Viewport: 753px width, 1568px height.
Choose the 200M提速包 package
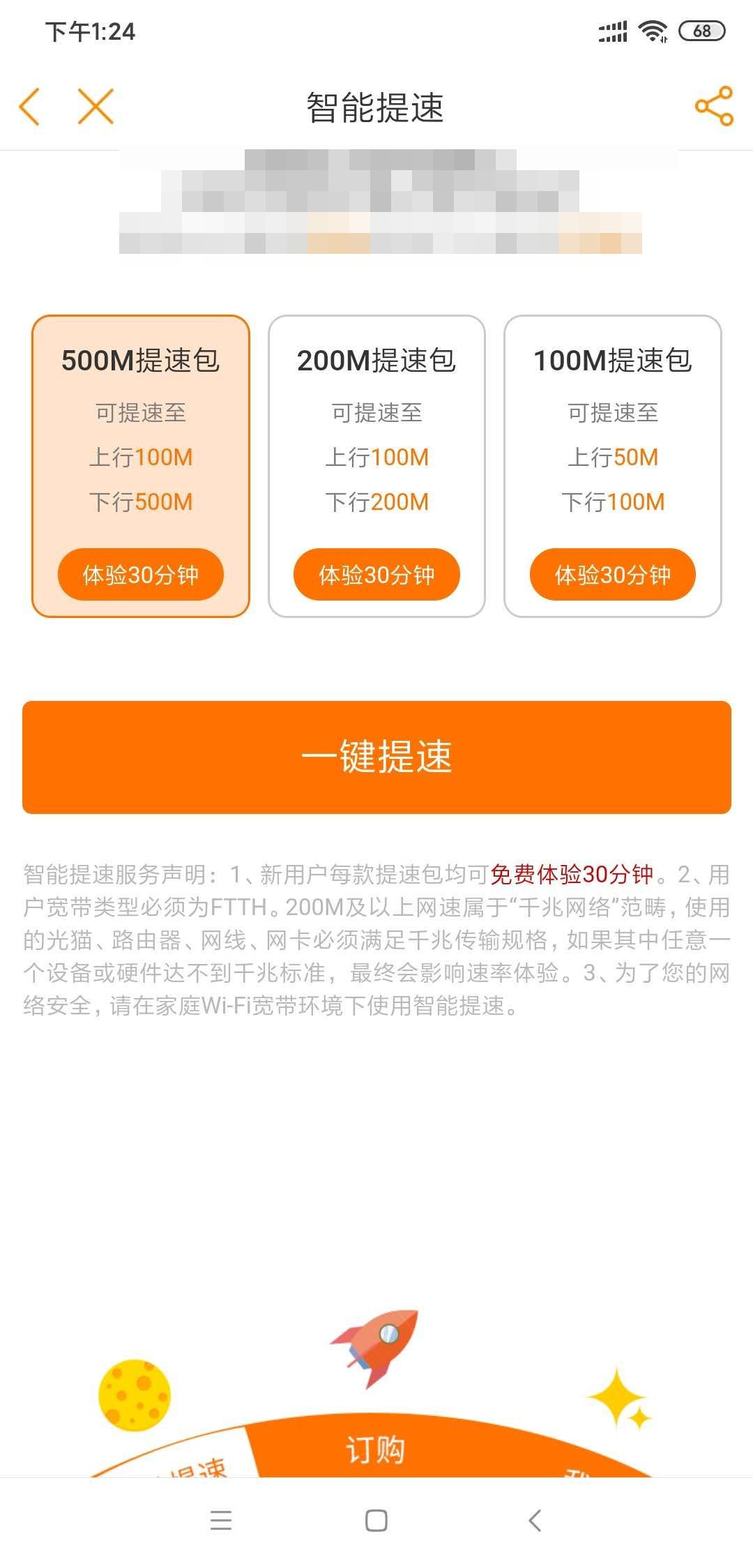376,432
